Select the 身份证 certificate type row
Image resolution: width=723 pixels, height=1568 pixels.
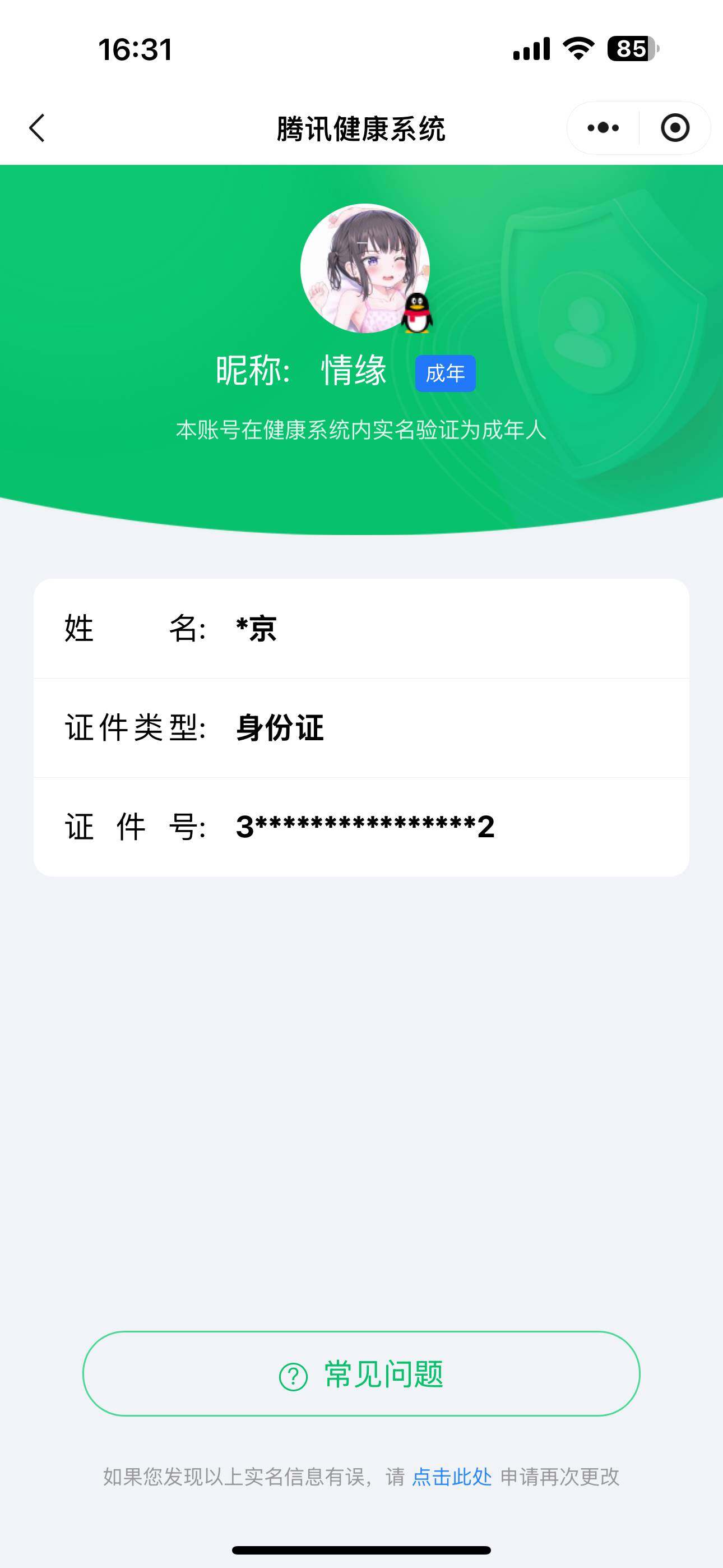pos(361,728)
